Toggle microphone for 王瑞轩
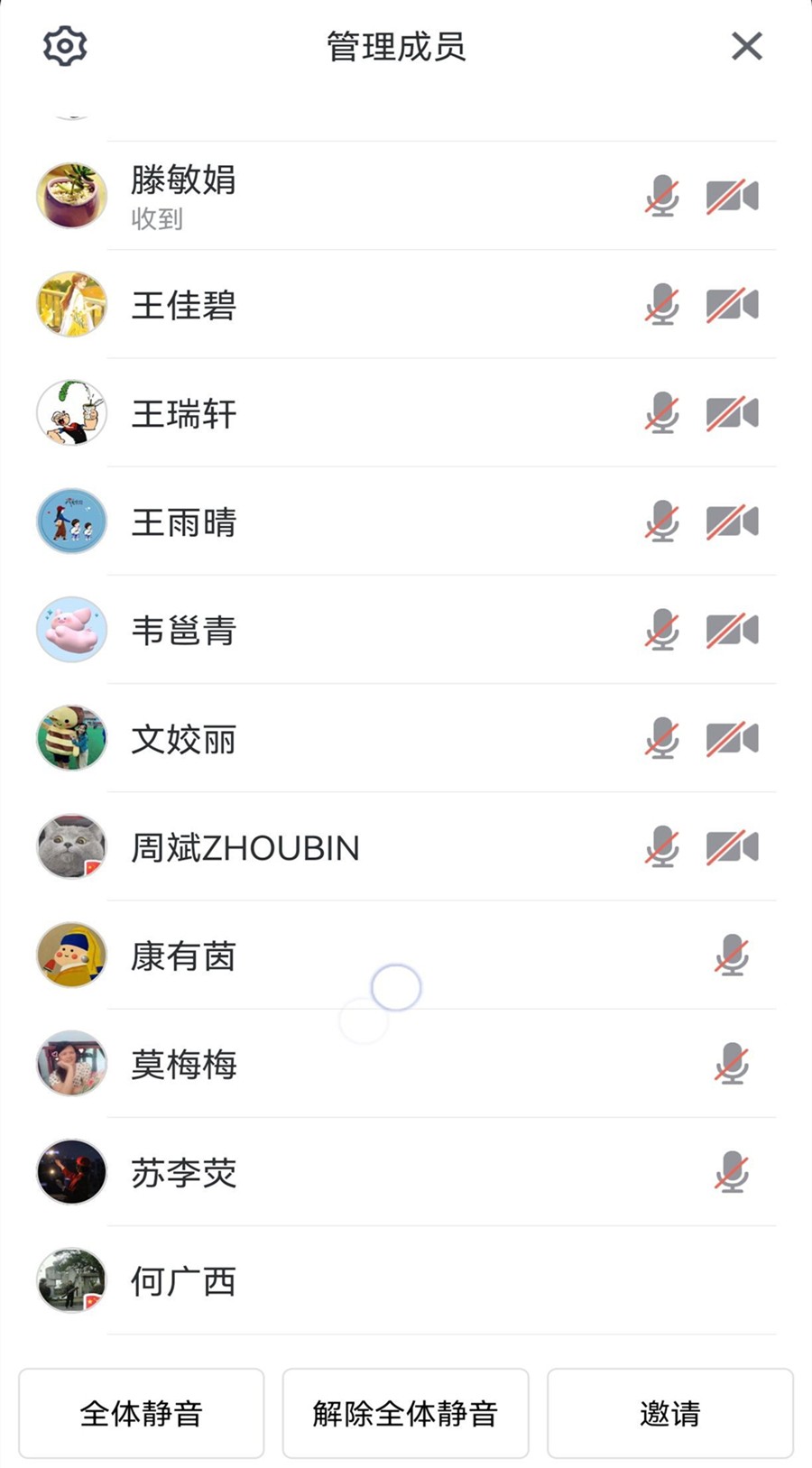Image resolution: width=812 pixels, height=1468 pixels. (662, 413)
